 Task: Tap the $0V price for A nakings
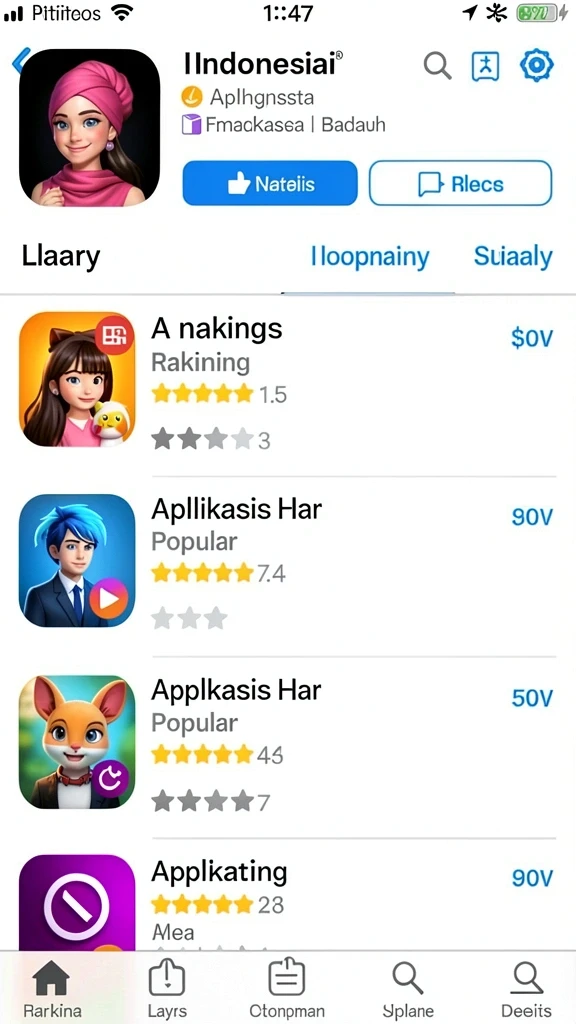532,338
